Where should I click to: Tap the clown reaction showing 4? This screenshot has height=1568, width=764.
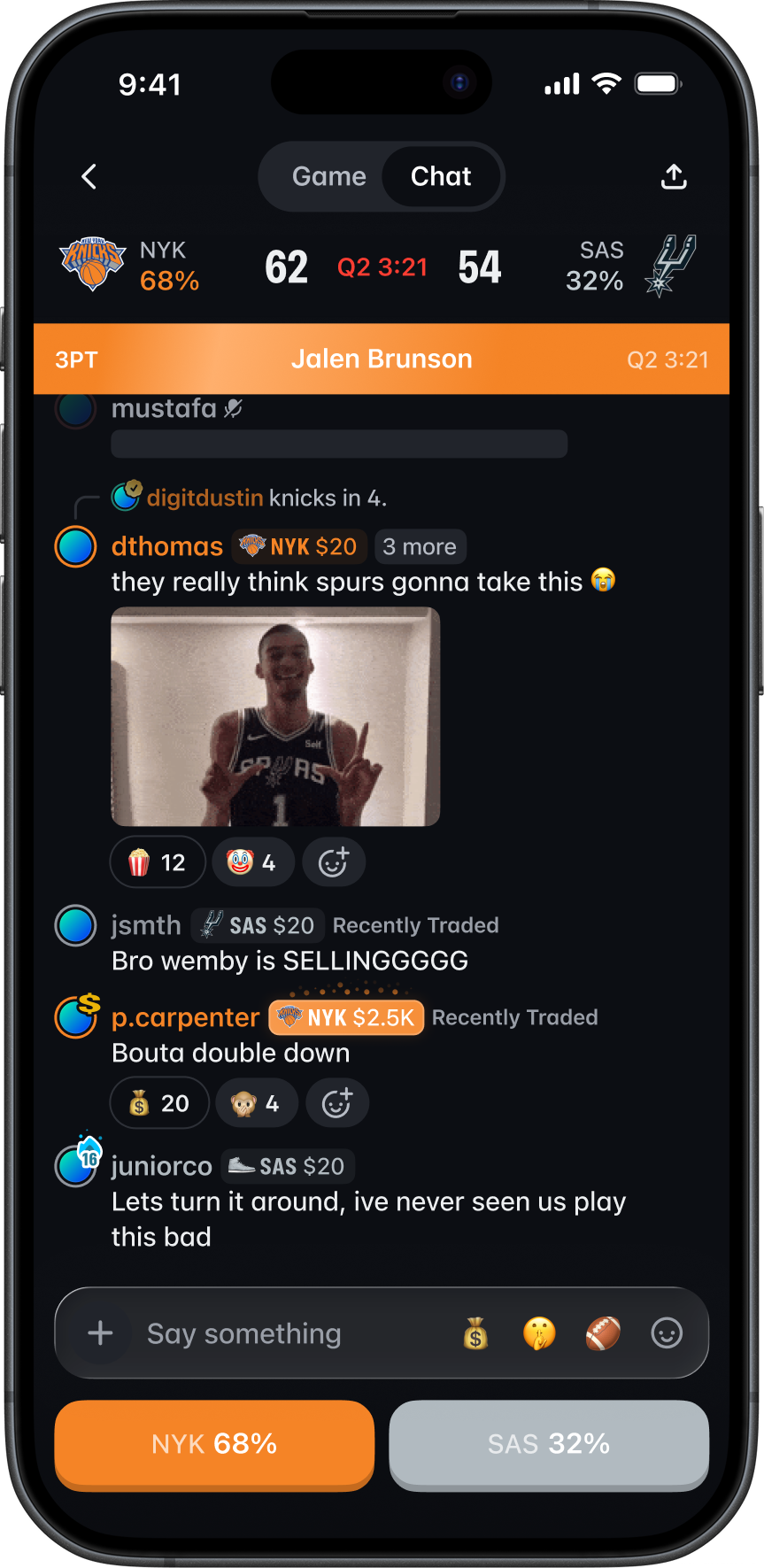(x=252, y=861)
